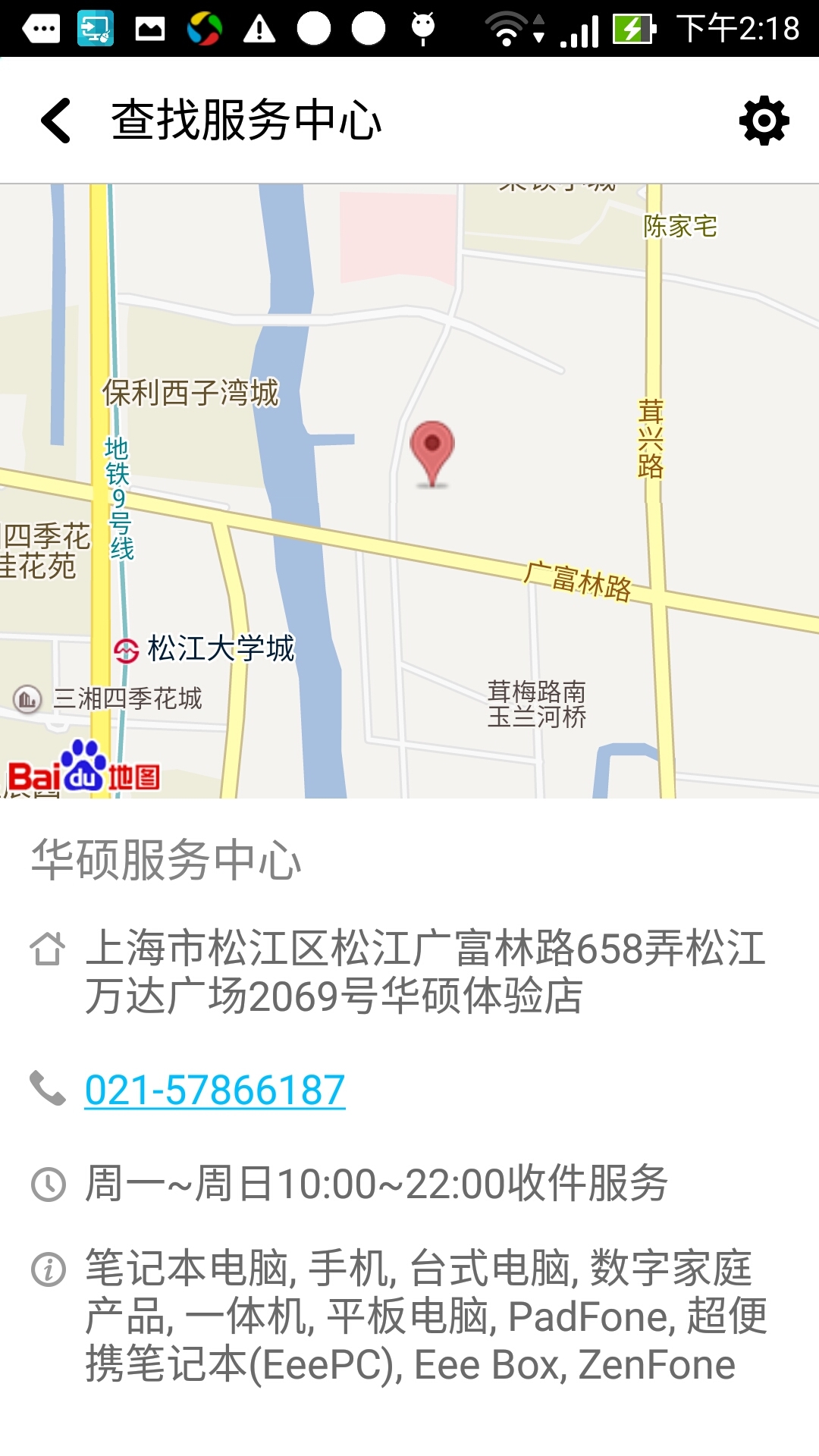The height and width of the screenshot is (1456, 819).
Task: Call phone number 021-57866187
Action: [x=215, y=1090]
